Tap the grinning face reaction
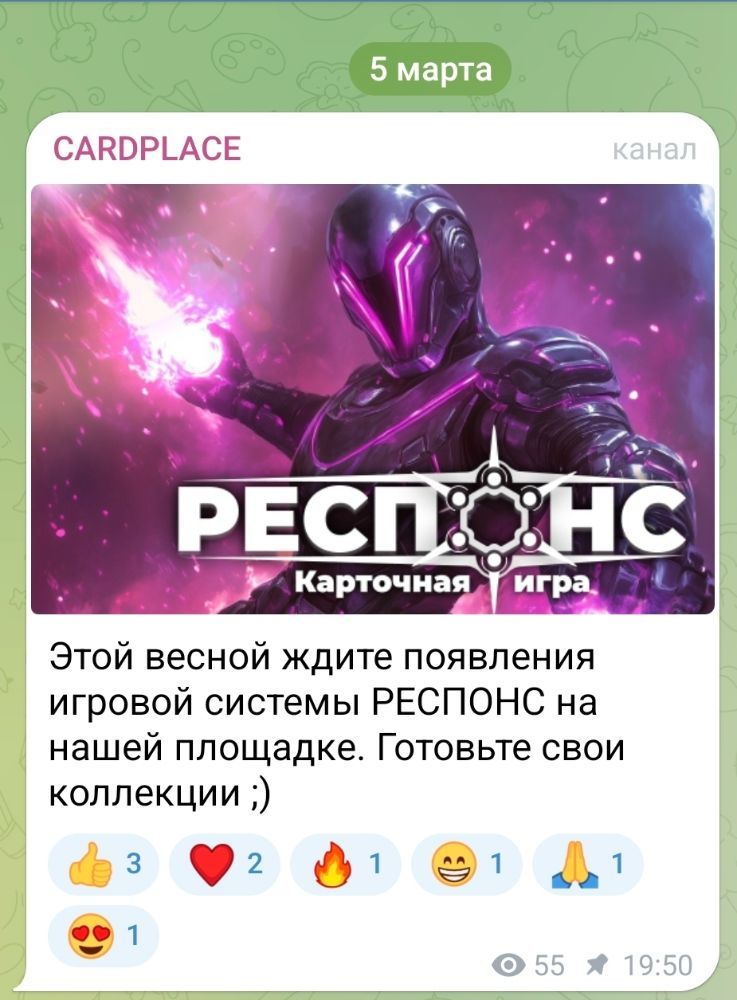The height and width of the screenshot is (1000, 737). 466,863
